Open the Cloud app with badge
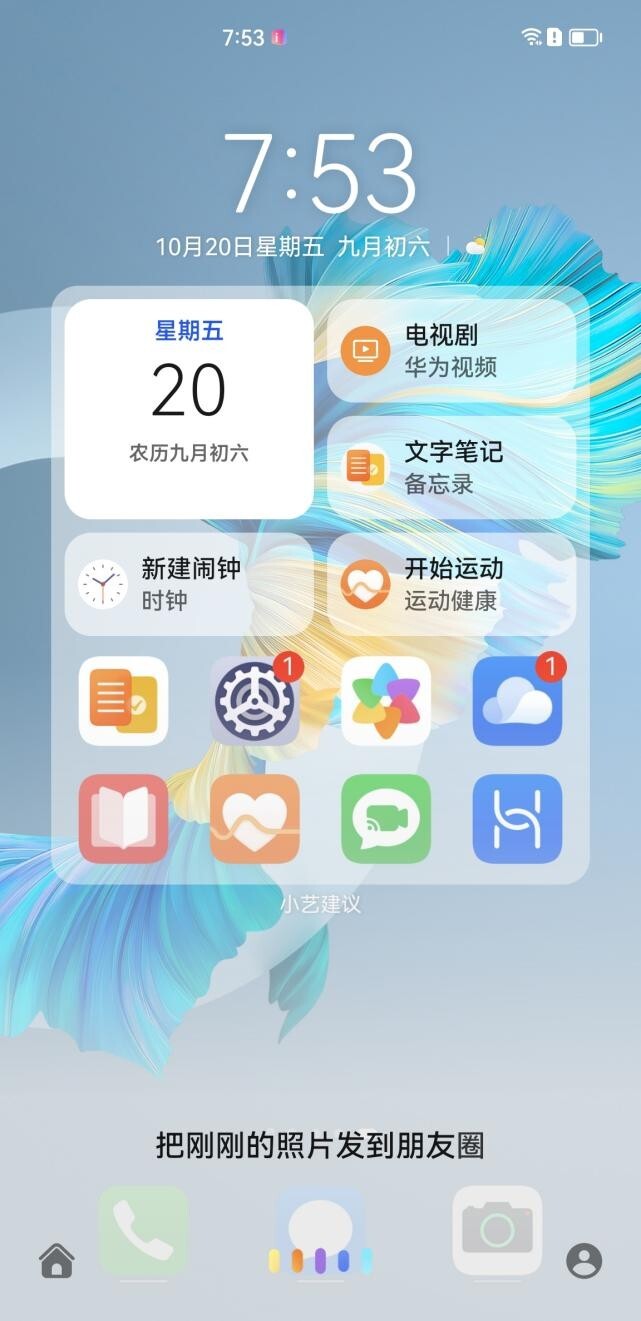 [x=517, y=701]
